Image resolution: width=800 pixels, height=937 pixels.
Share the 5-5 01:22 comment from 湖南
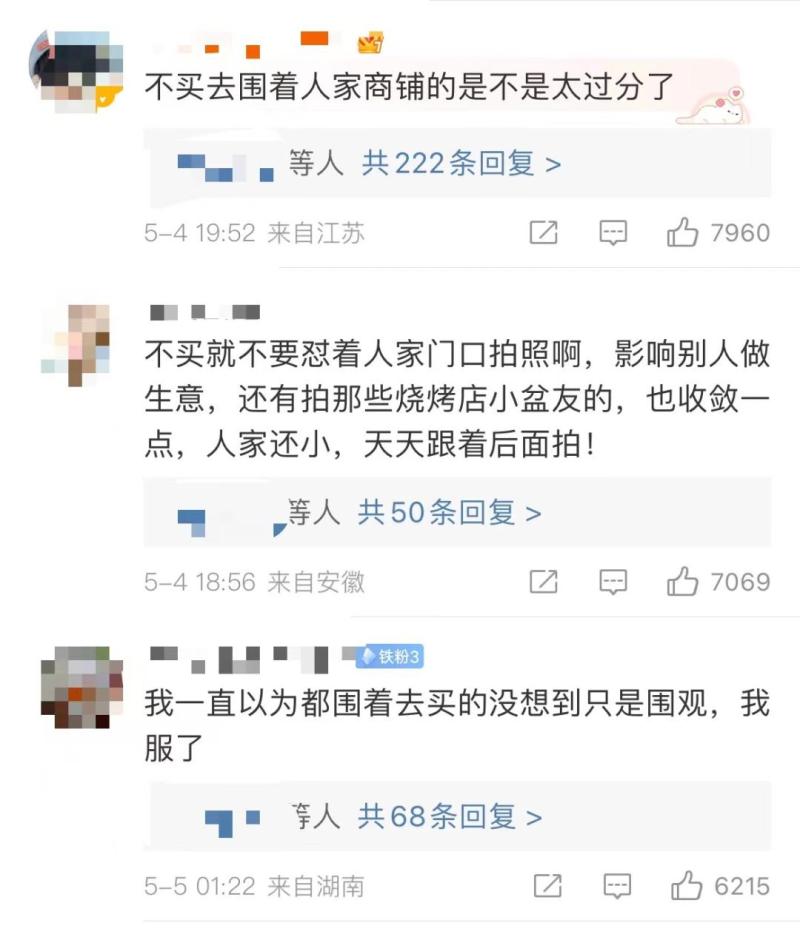(547, 885)
